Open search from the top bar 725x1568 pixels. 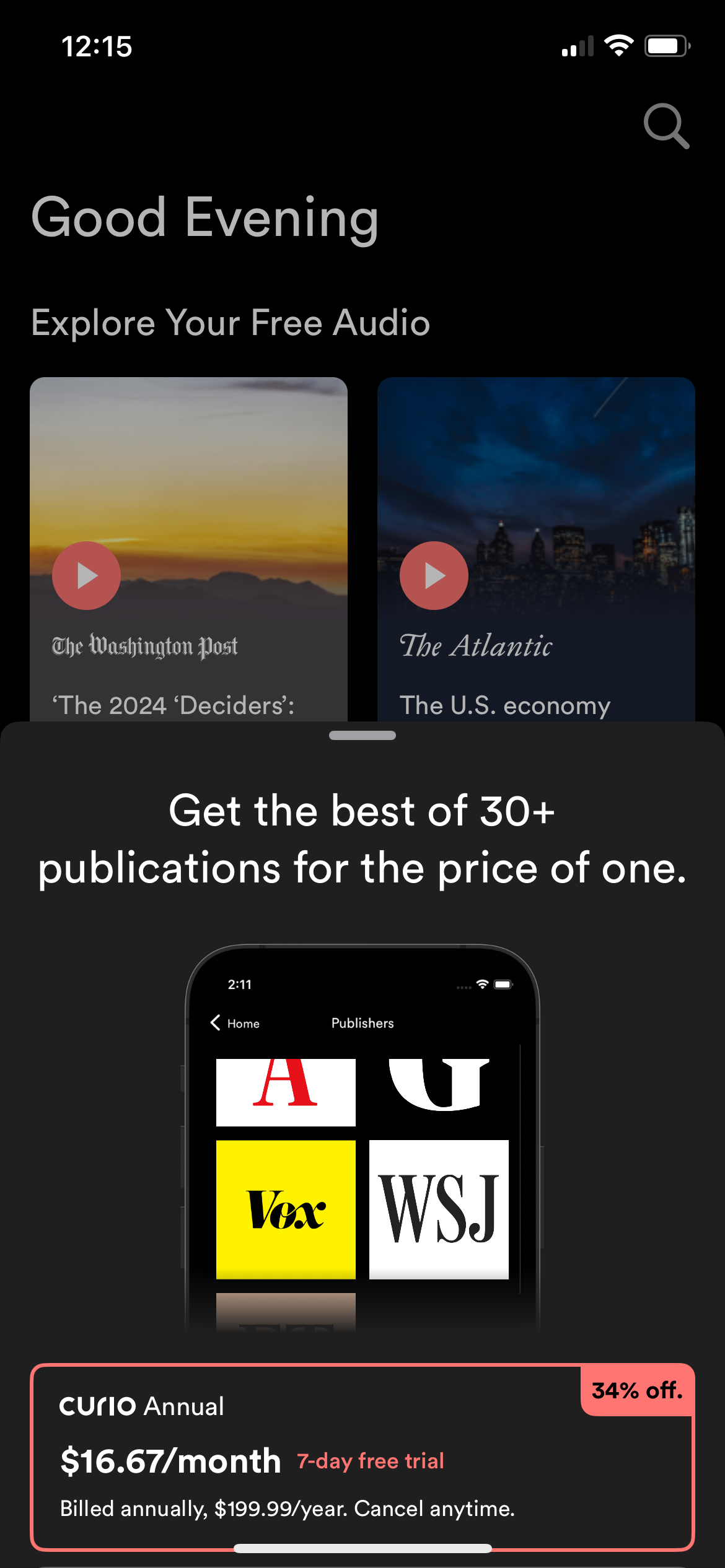pos(666,128)
